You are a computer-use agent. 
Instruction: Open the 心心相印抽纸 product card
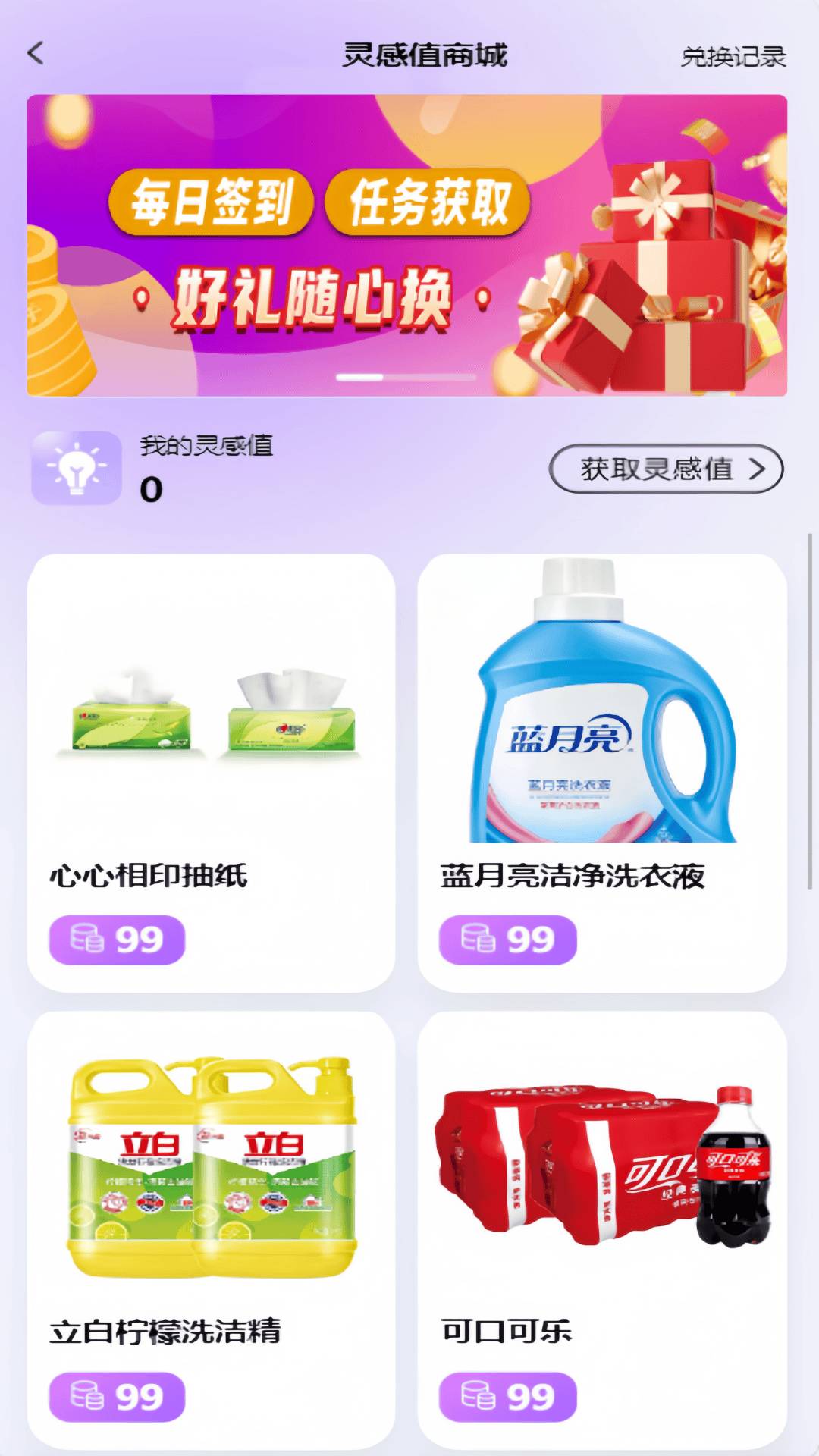[211, 772]
